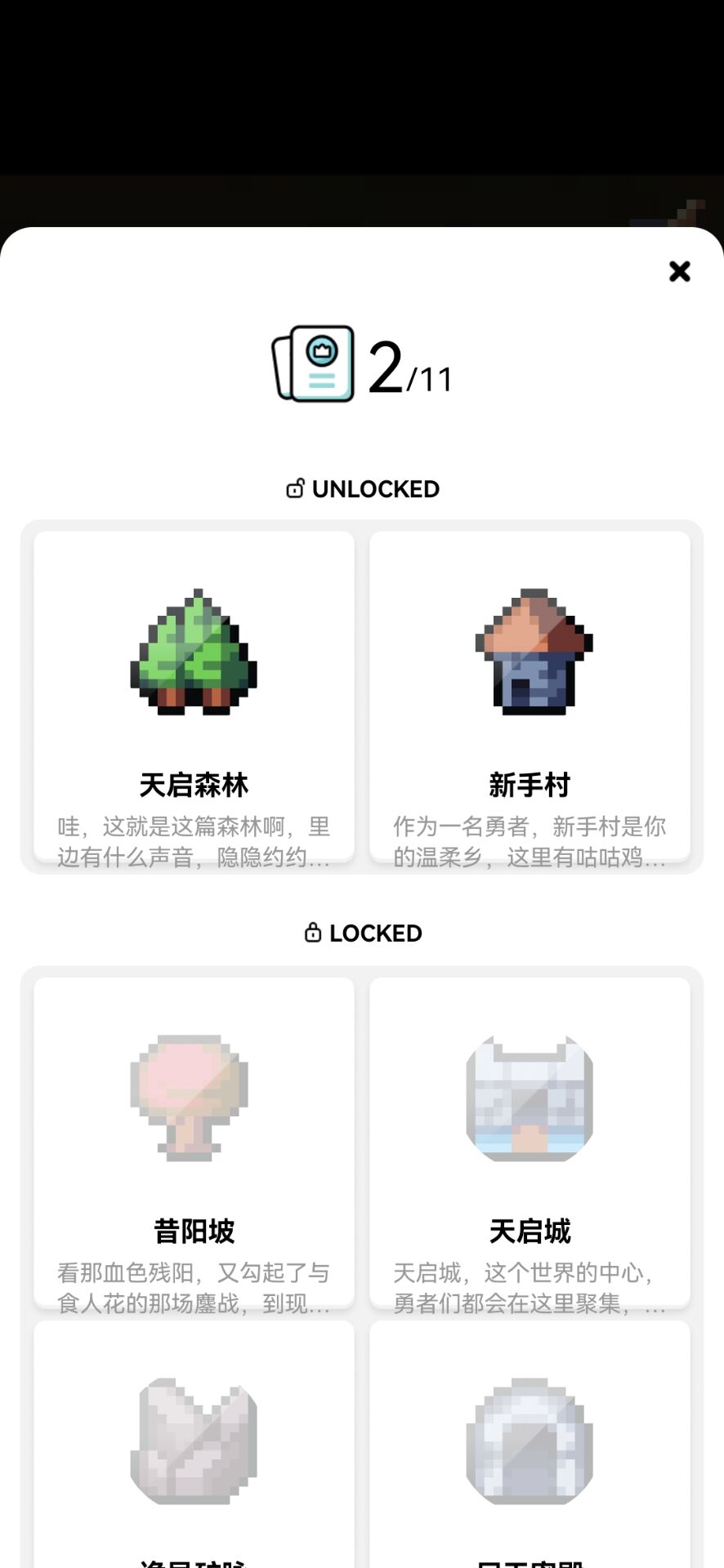This screenshot has width=724, height=1568.
Task: Select the grey igloo dome icon
Action: click(530, 1441)
